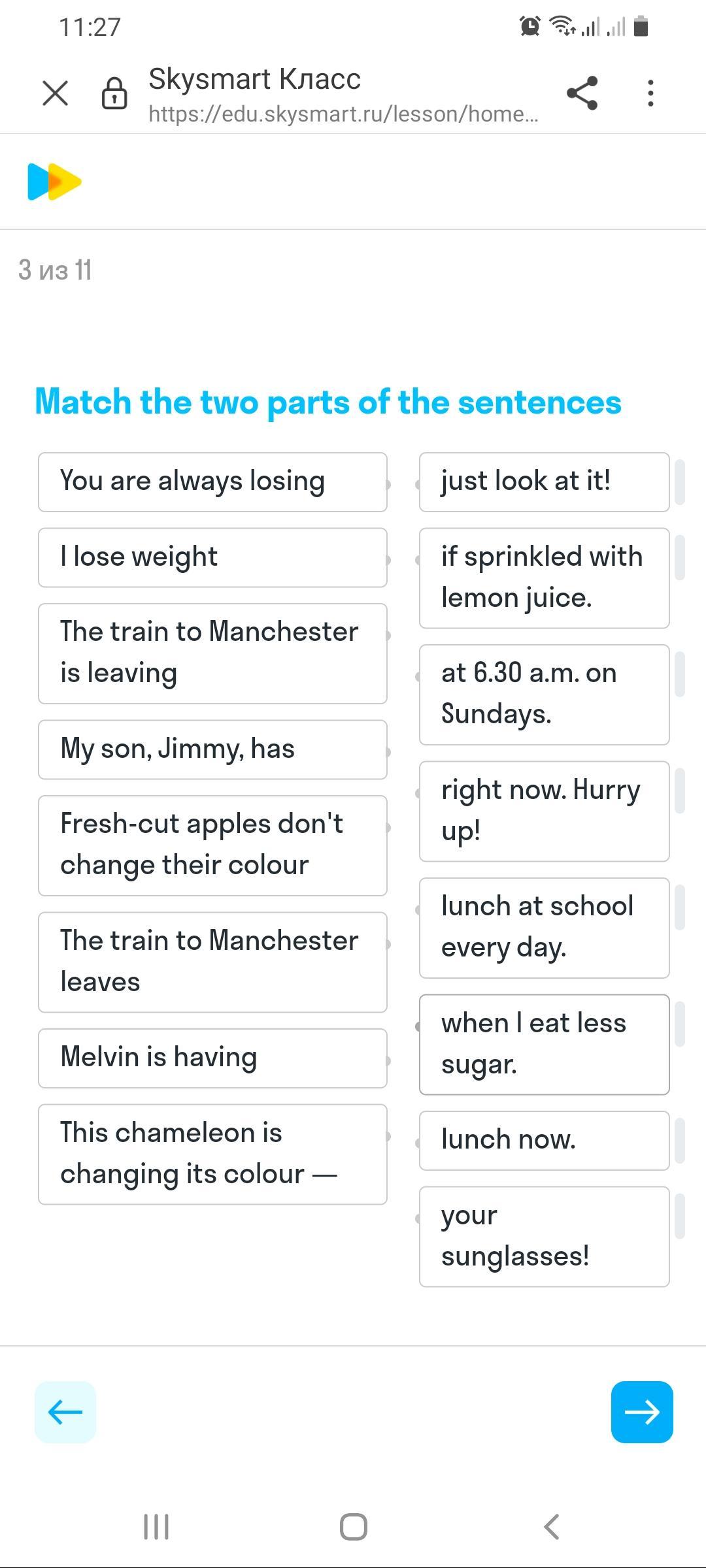The image size is (706, 1568).
Task: Select 'You are always losing' card
Action: coord(212,482)
